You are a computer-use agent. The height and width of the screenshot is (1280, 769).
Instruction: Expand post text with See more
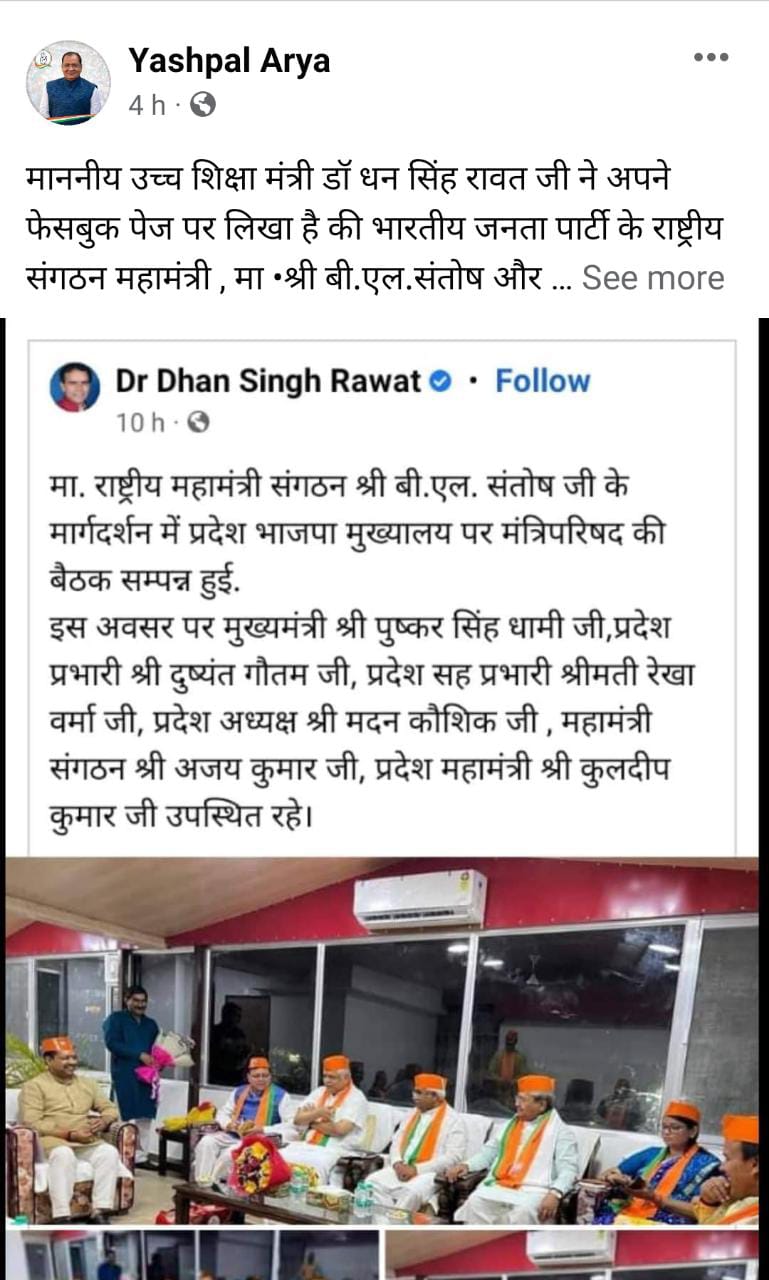coord(652,277)
